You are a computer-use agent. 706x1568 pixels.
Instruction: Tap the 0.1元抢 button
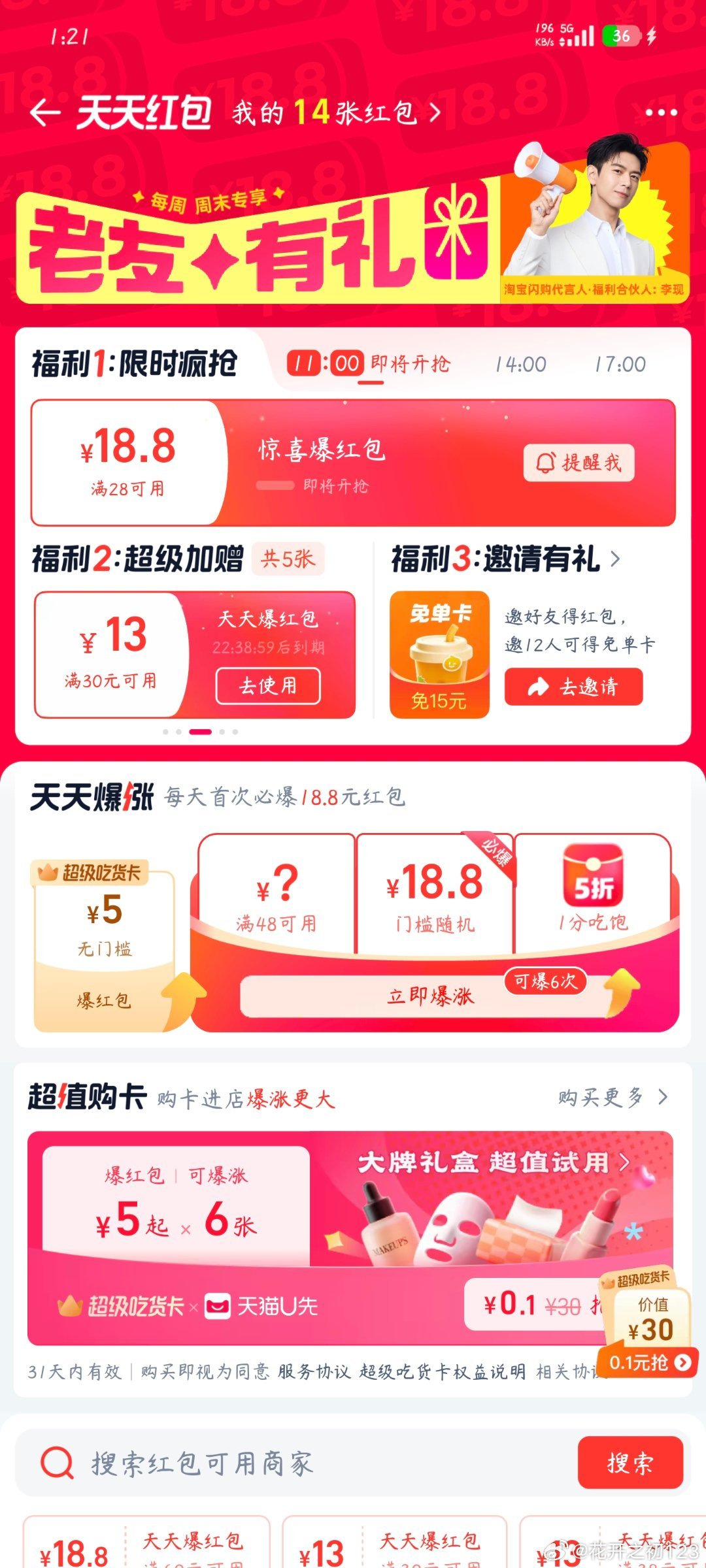648,1362
